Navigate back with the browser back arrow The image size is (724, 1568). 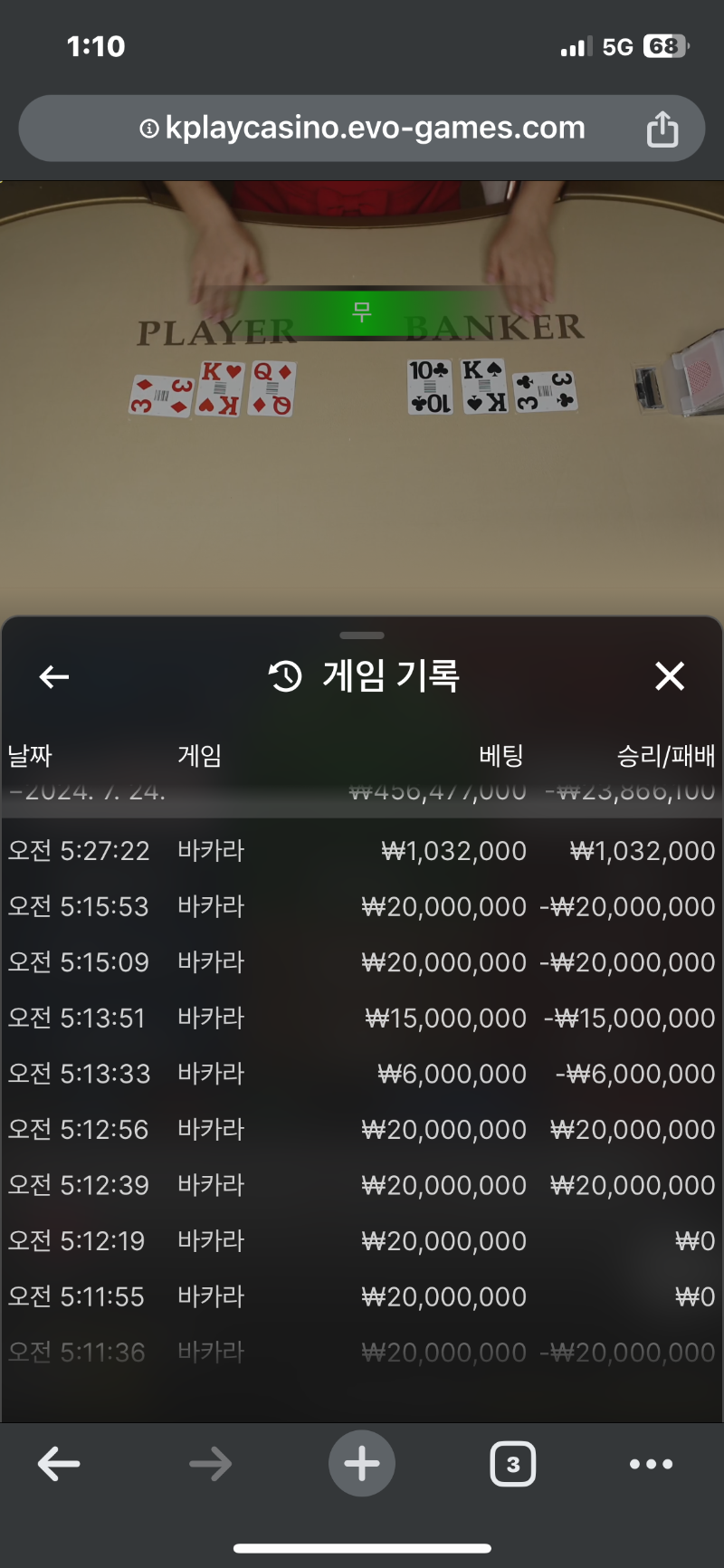tap(60, 1464)
